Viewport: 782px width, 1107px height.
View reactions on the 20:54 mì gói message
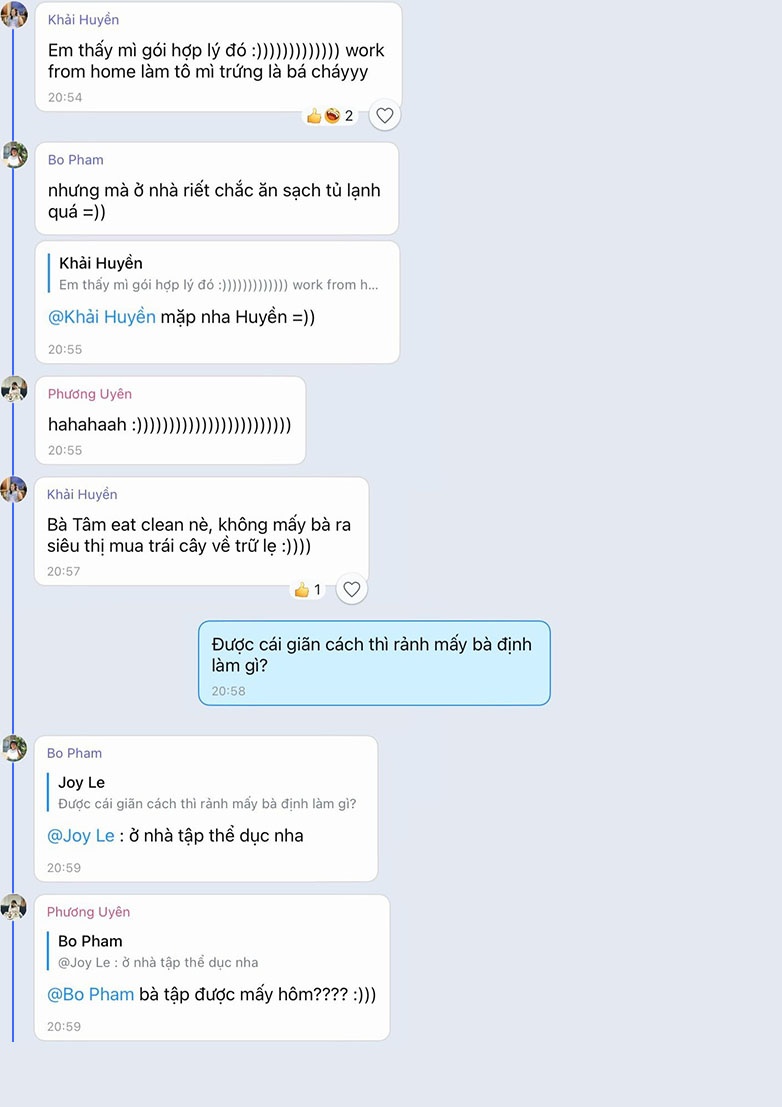[x=330, y=116]
